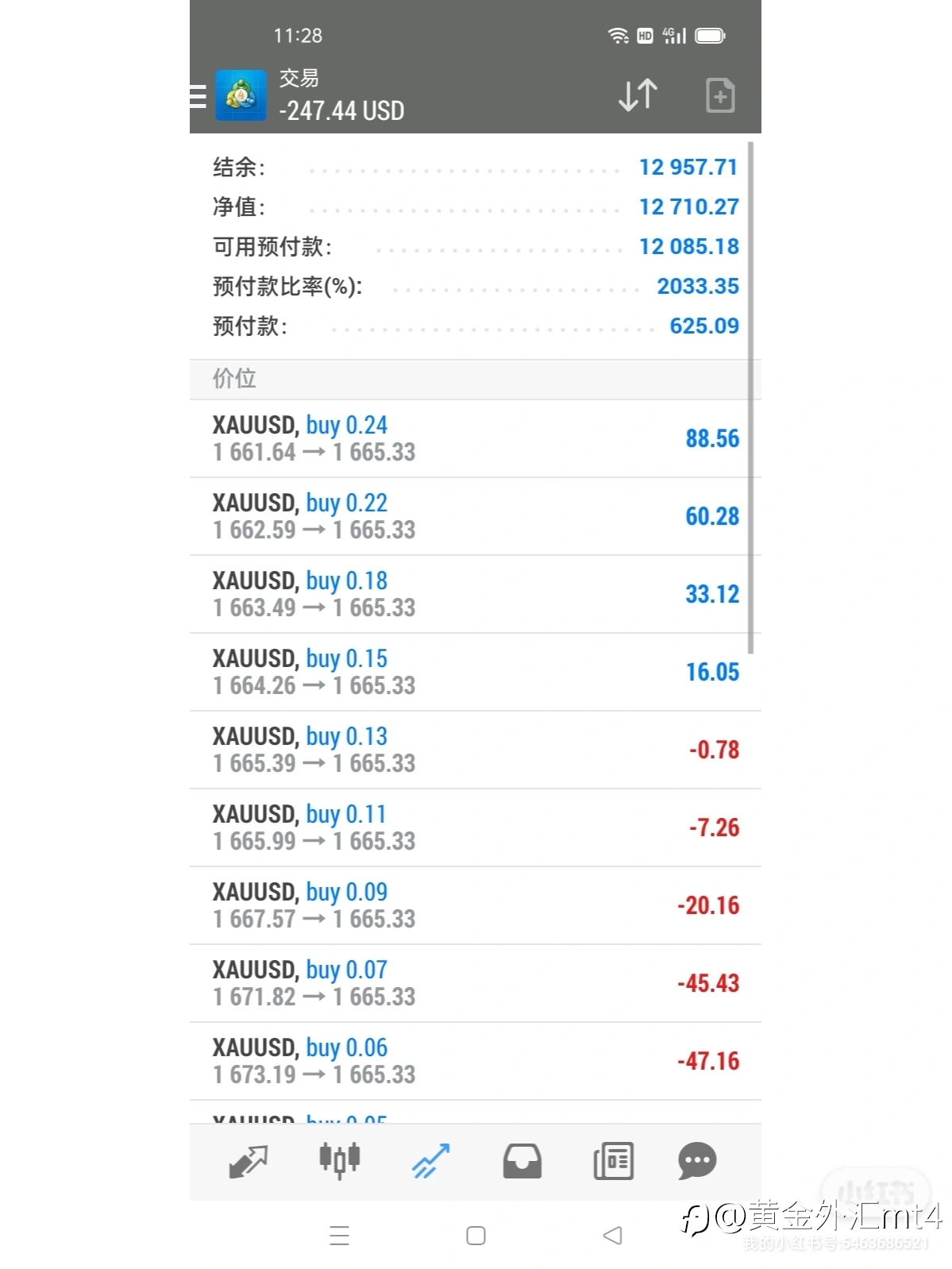
Task: Switch to the quotes tab
Action: click(248, 1161)
